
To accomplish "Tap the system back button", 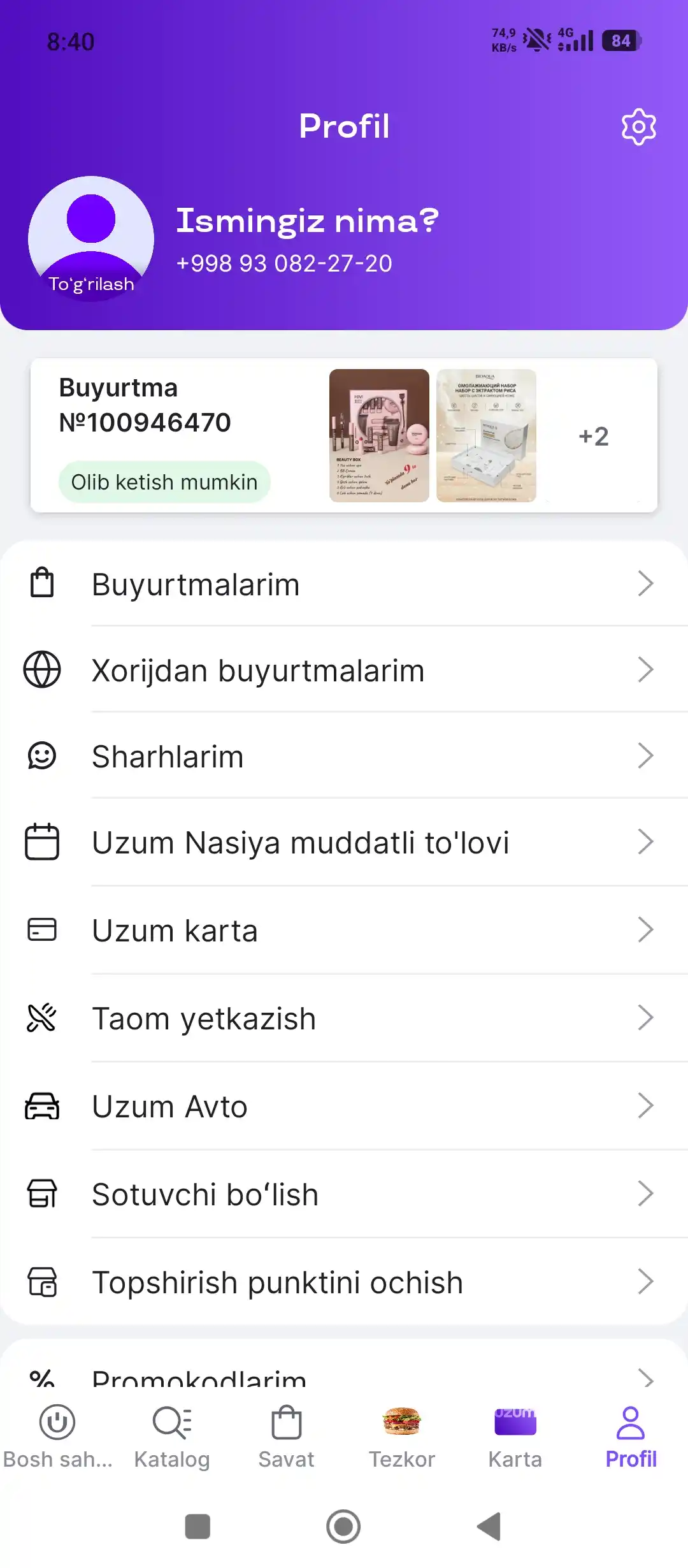I will coord(489,1527).
